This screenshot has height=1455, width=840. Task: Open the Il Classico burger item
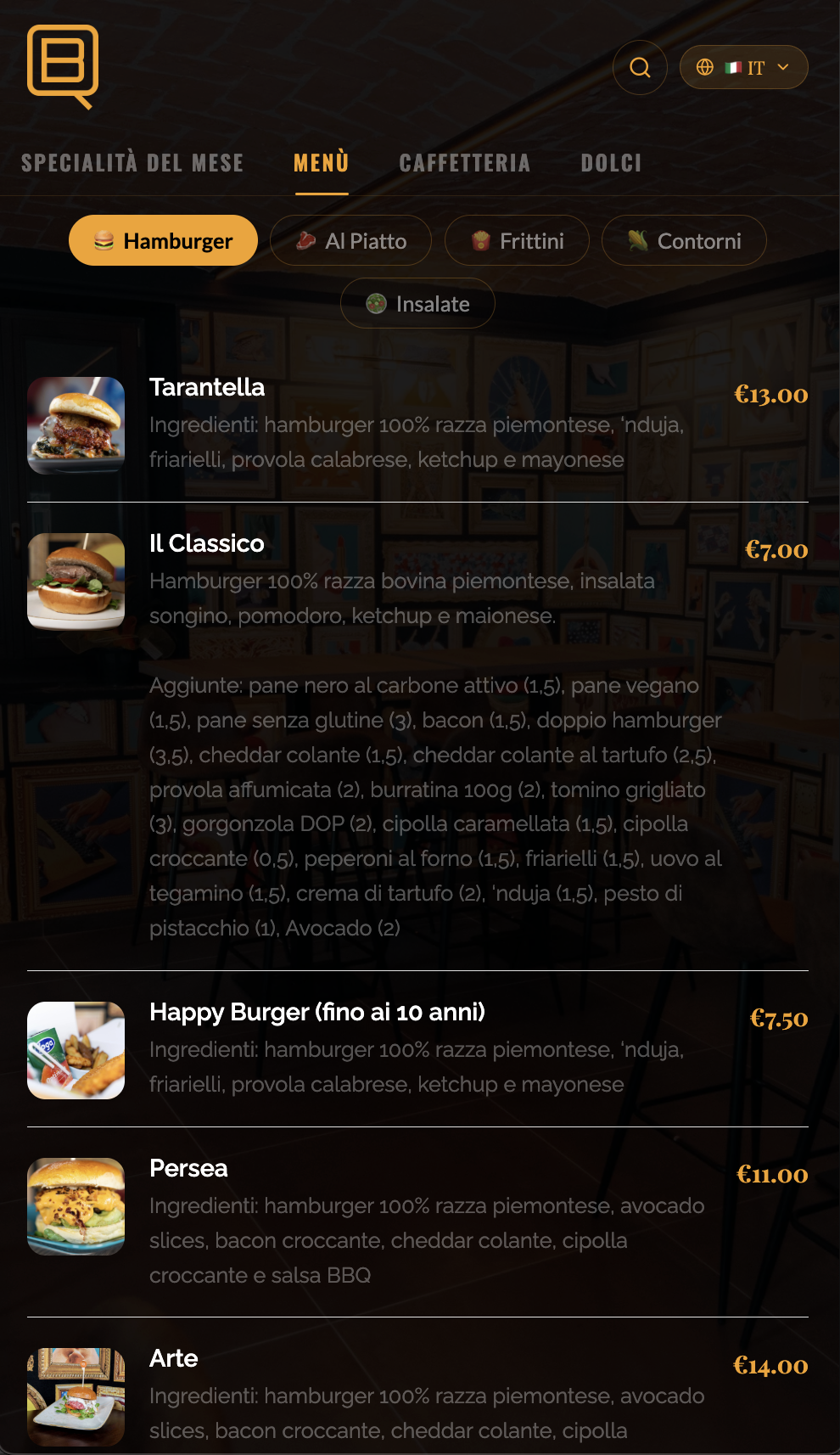click(207, 544)
